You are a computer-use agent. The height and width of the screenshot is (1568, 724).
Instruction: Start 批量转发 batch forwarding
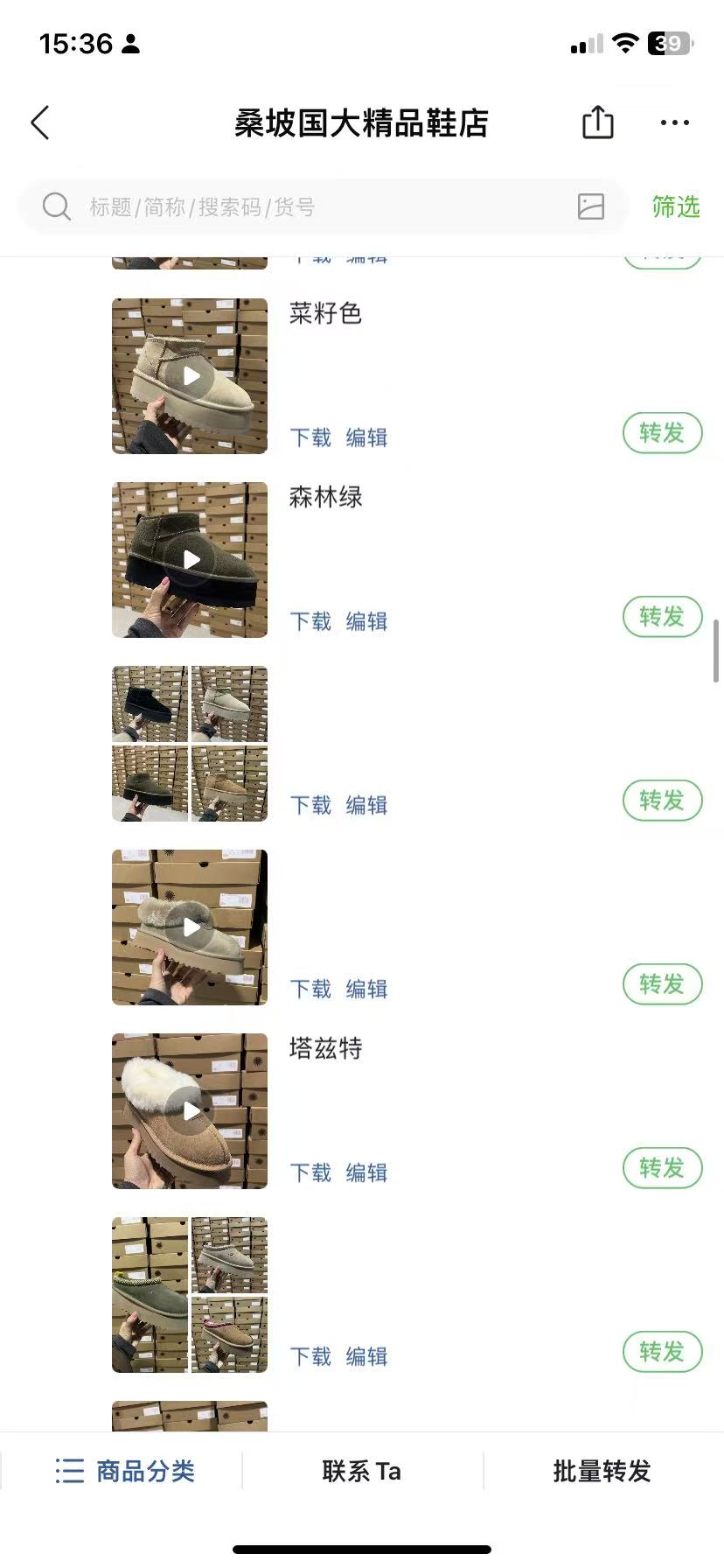click(602, 1471)
